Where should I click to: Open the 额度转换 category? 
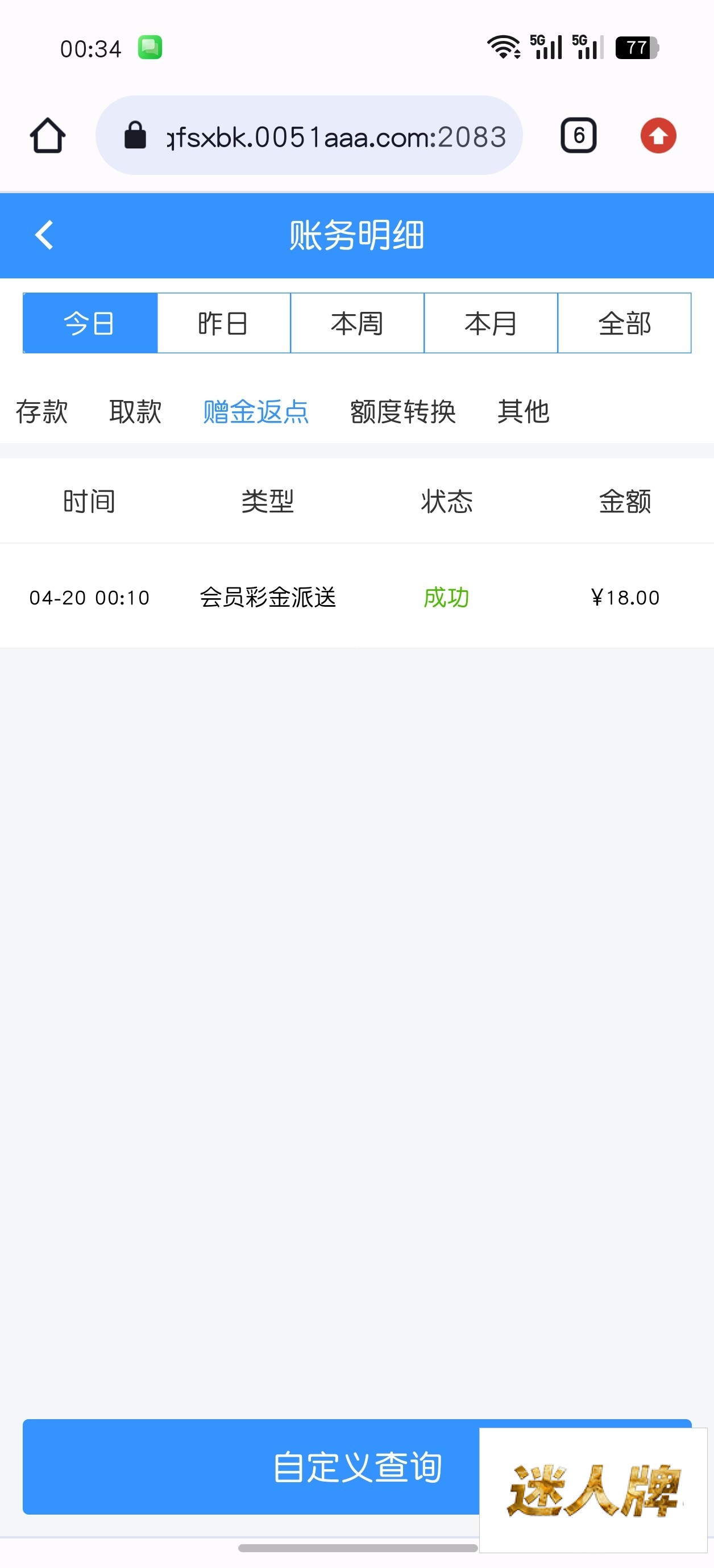[x=402, y=412]
